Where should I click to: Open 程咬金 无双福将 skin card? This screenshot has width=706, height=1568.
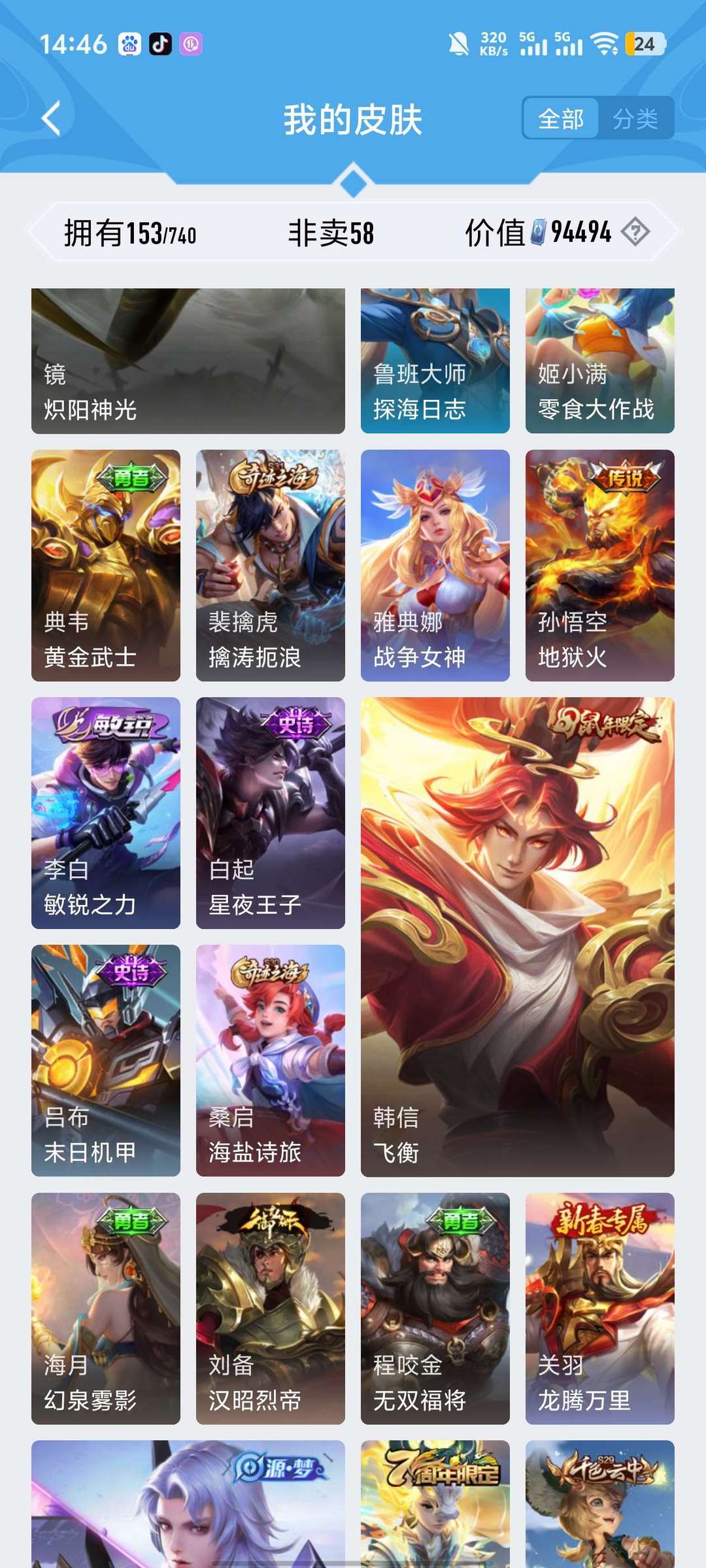pos(435,1308)
